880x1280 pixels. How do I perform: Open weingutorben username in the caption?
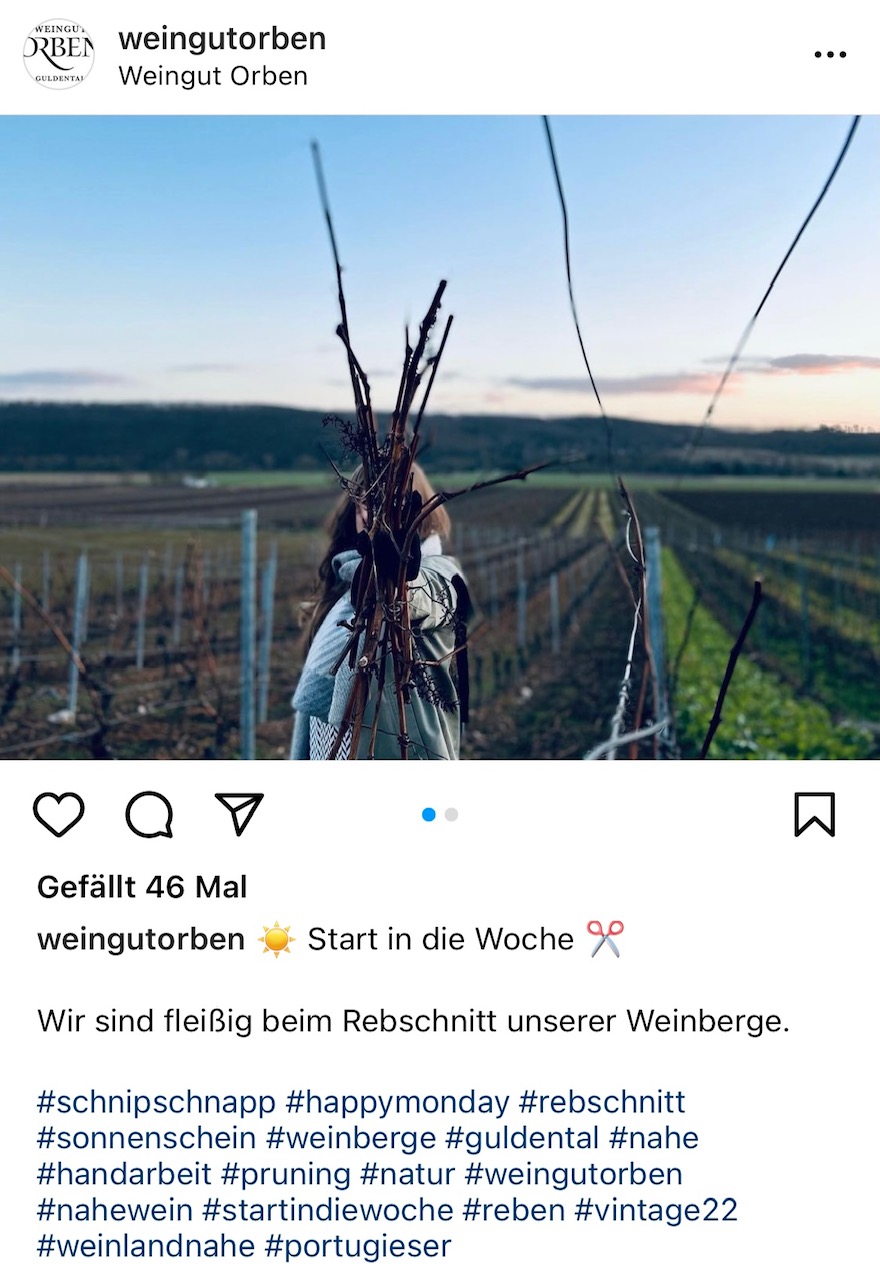[x=141, y=939]
